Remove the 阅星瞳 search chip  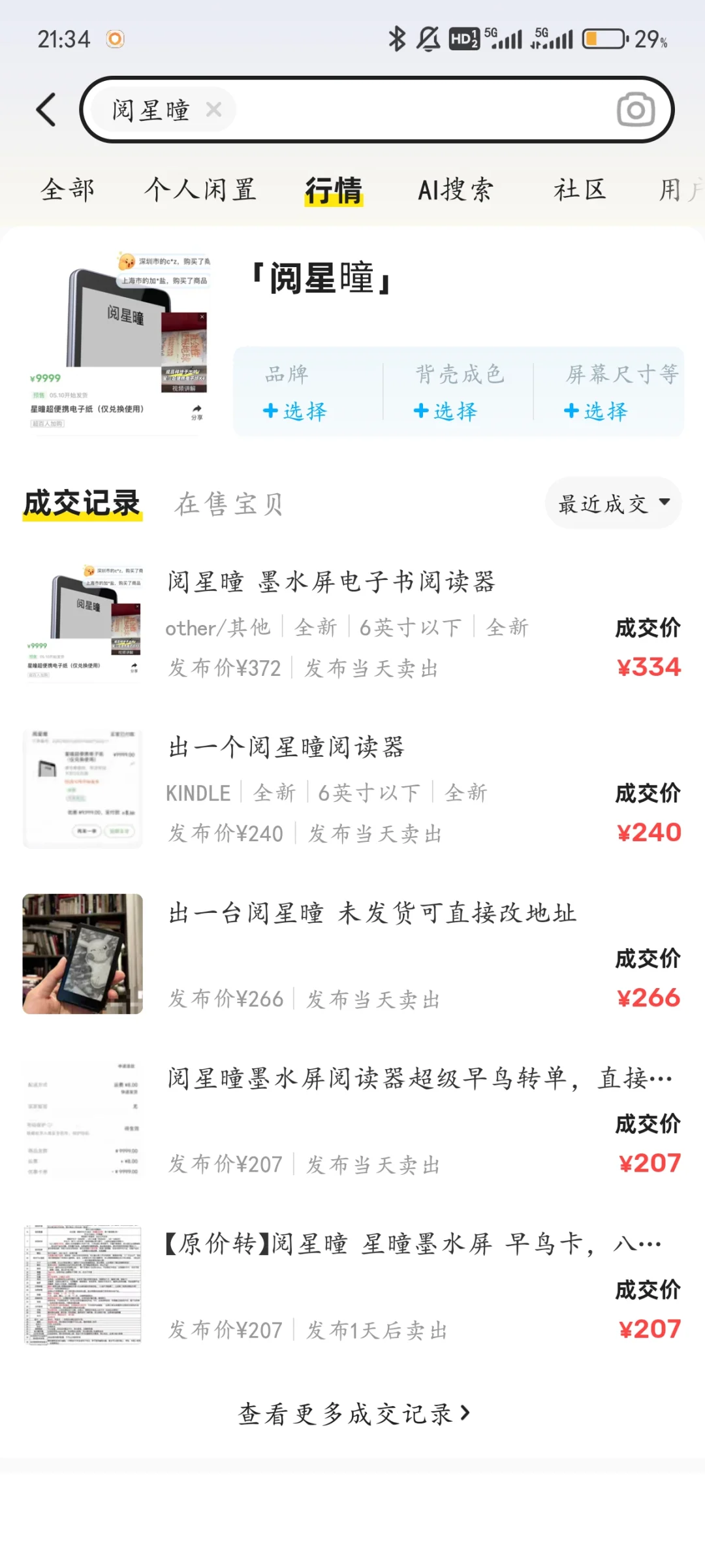pyautogui.click(x=213, y=110)
